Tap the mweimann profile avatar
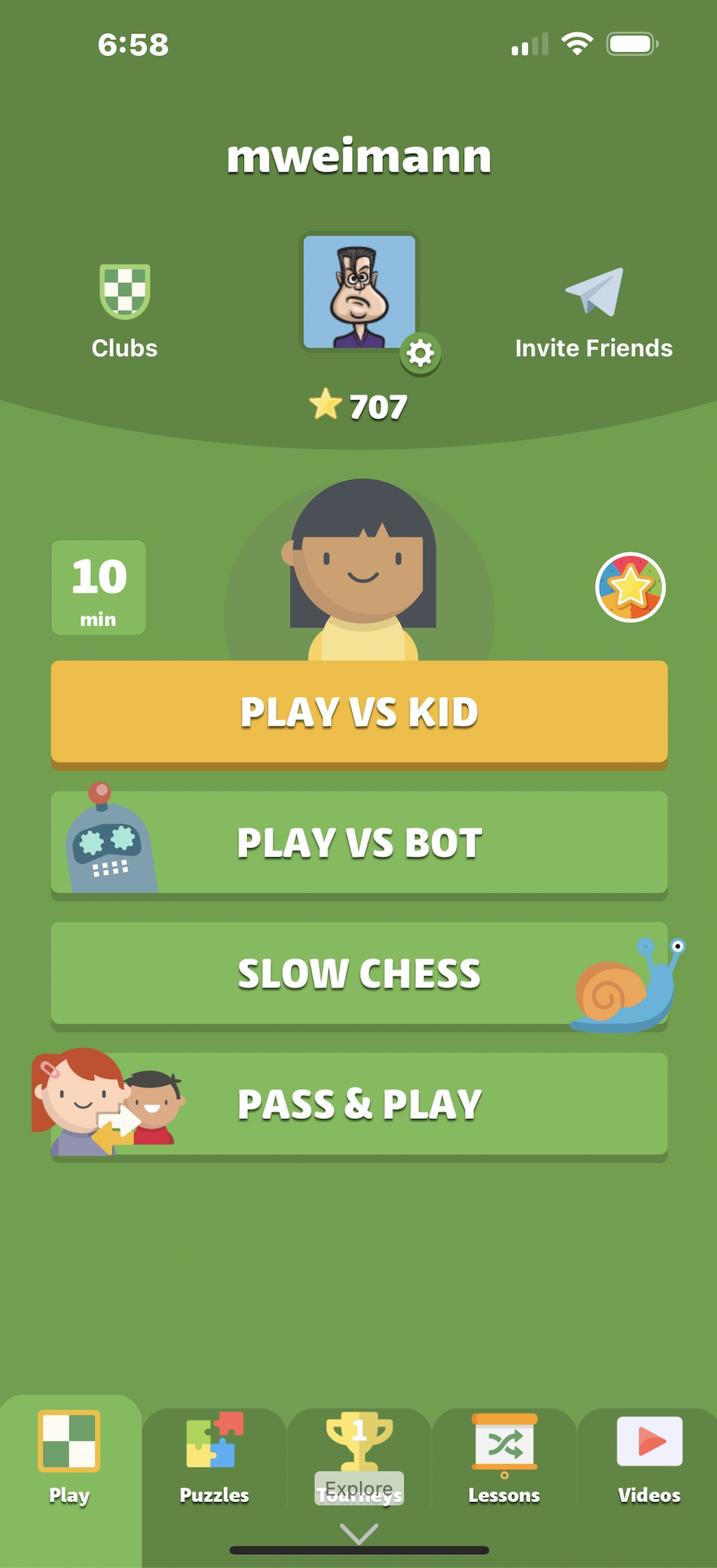Viewport: 717px width, 1568px height. click(x=358, y=291)
